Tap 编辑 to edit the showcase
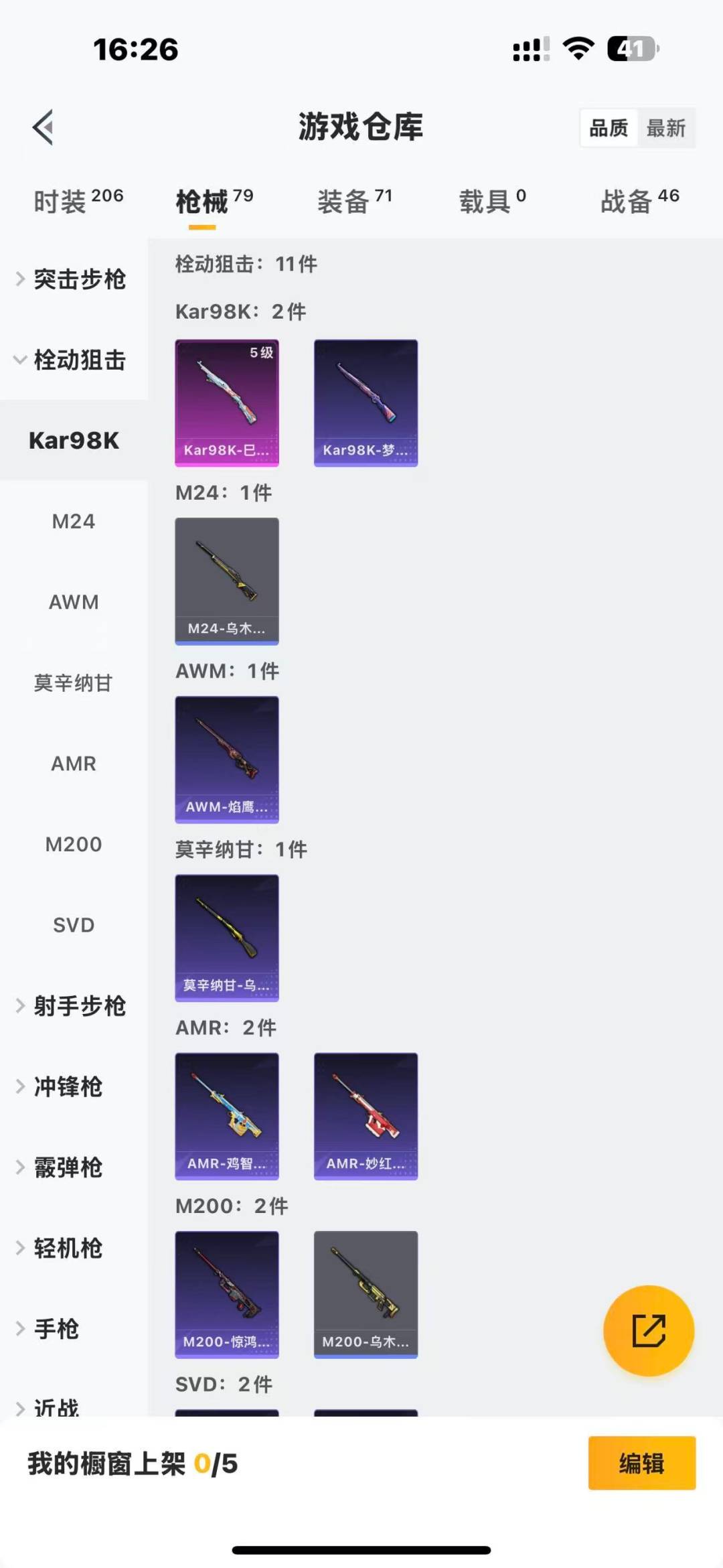Screen dimensions: 723x1568 (x=641, y=1464)
